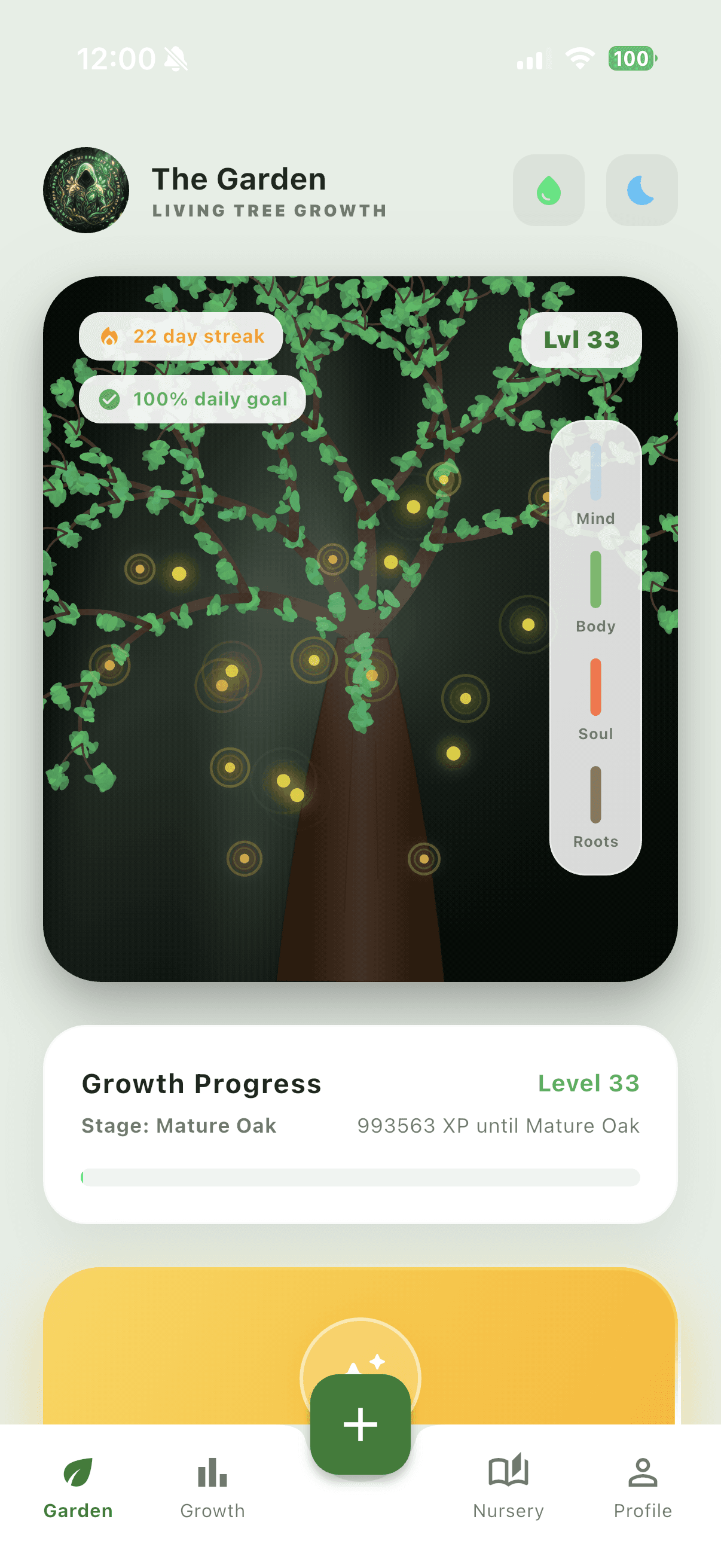Tap the blue moon icon button
The width and height of the screenshot is (721, 1568).
coord(641,190)
